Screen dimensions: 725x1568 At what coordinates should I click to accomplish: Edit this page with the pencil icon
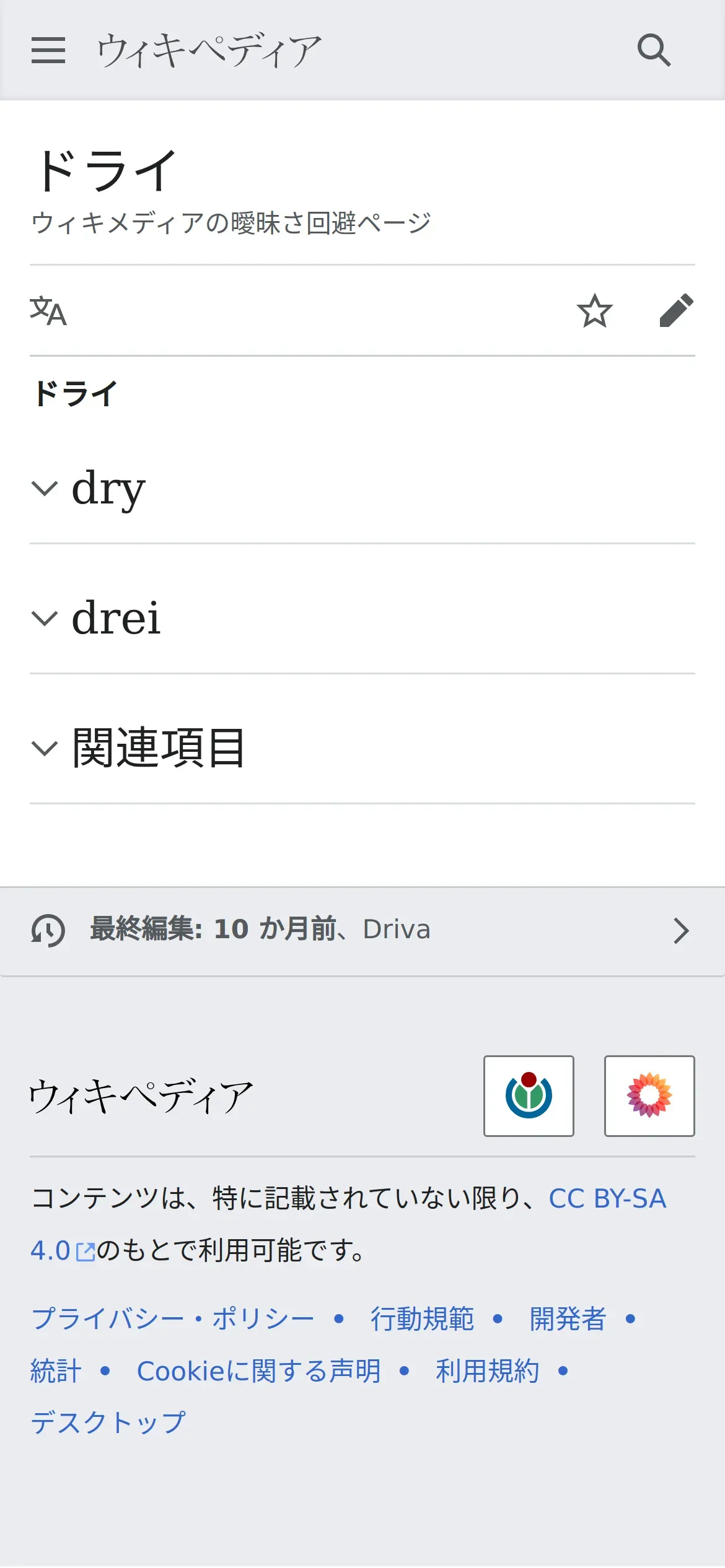pos(676,310)
